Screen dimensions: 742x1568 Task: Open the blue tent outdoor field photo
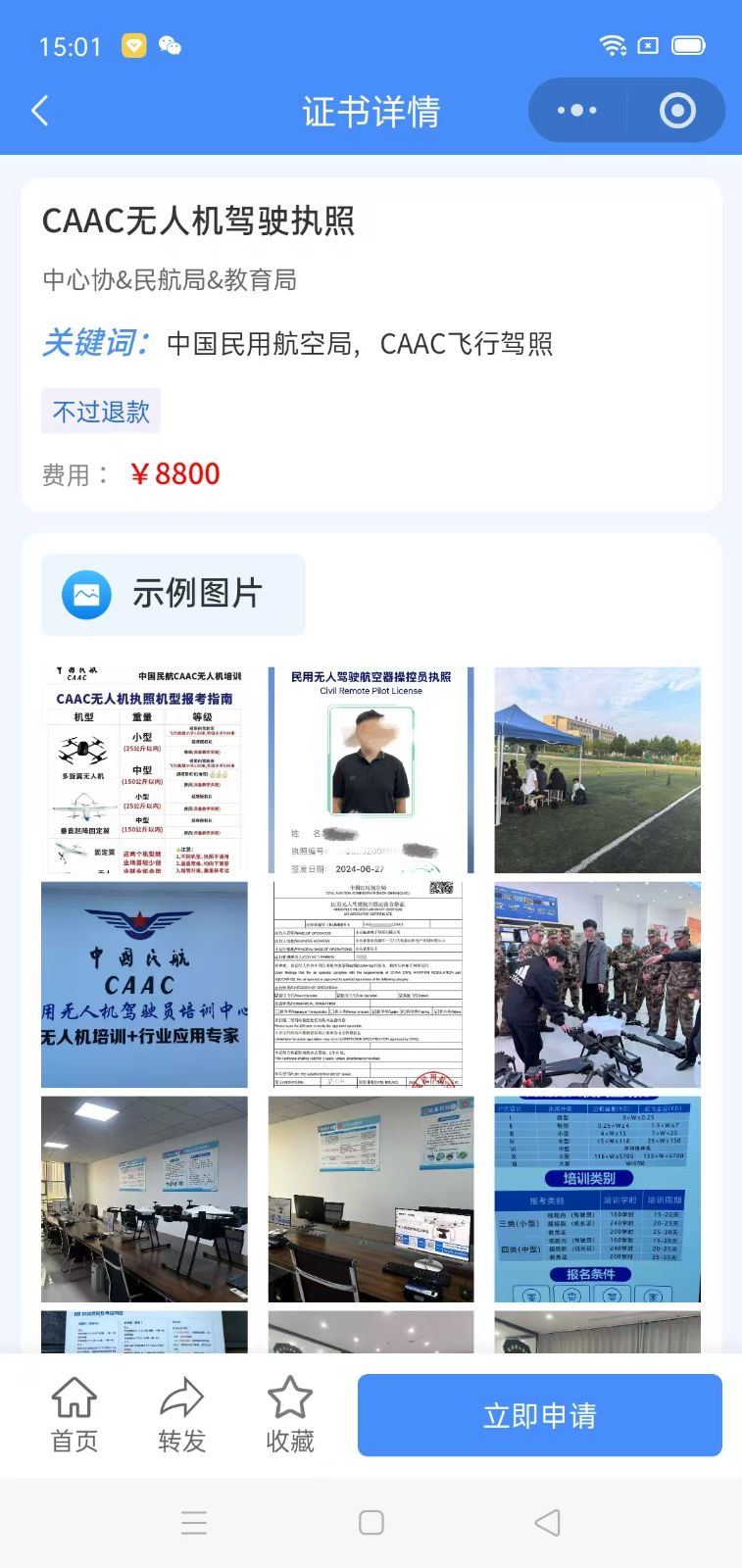(597, 769)
